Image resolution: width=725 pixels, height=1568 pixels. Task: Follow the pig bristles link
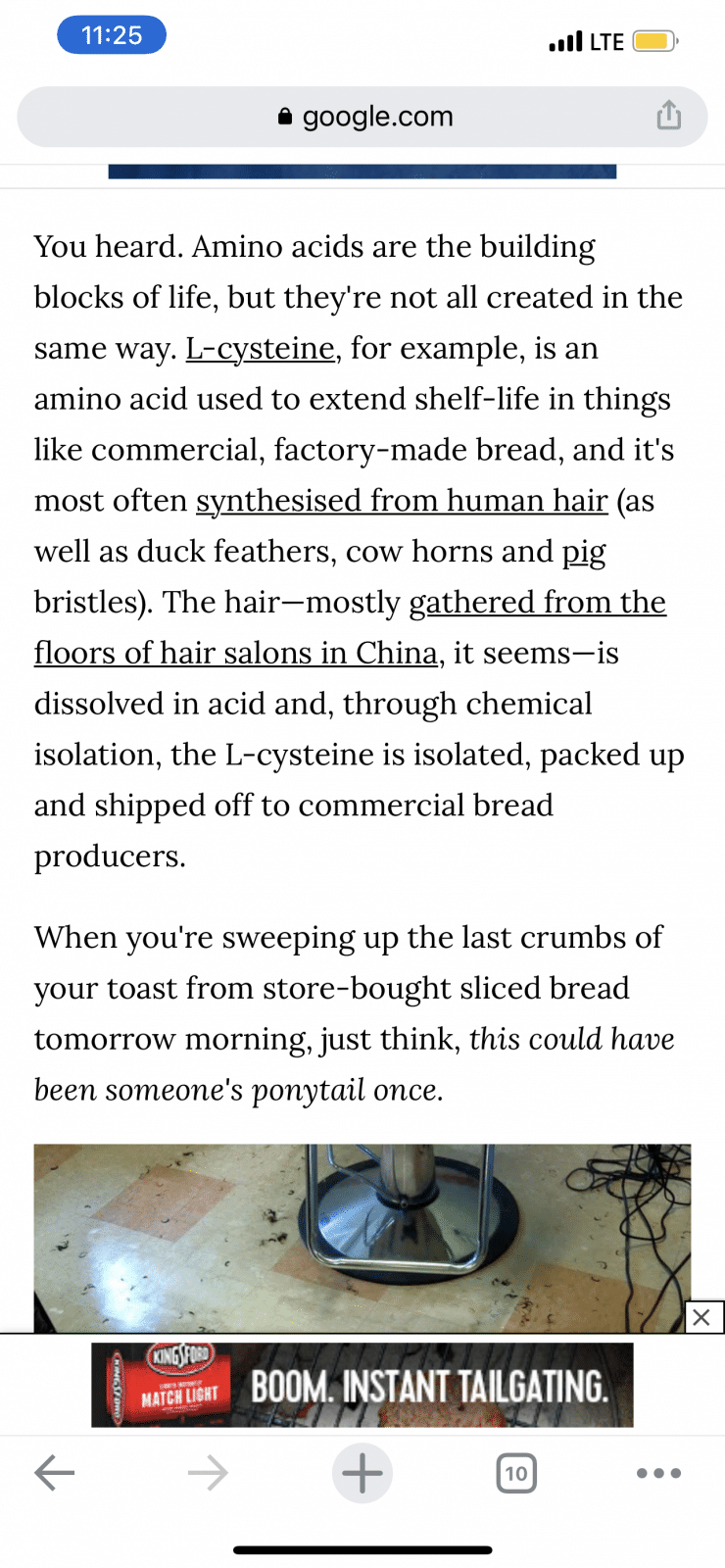583,552
